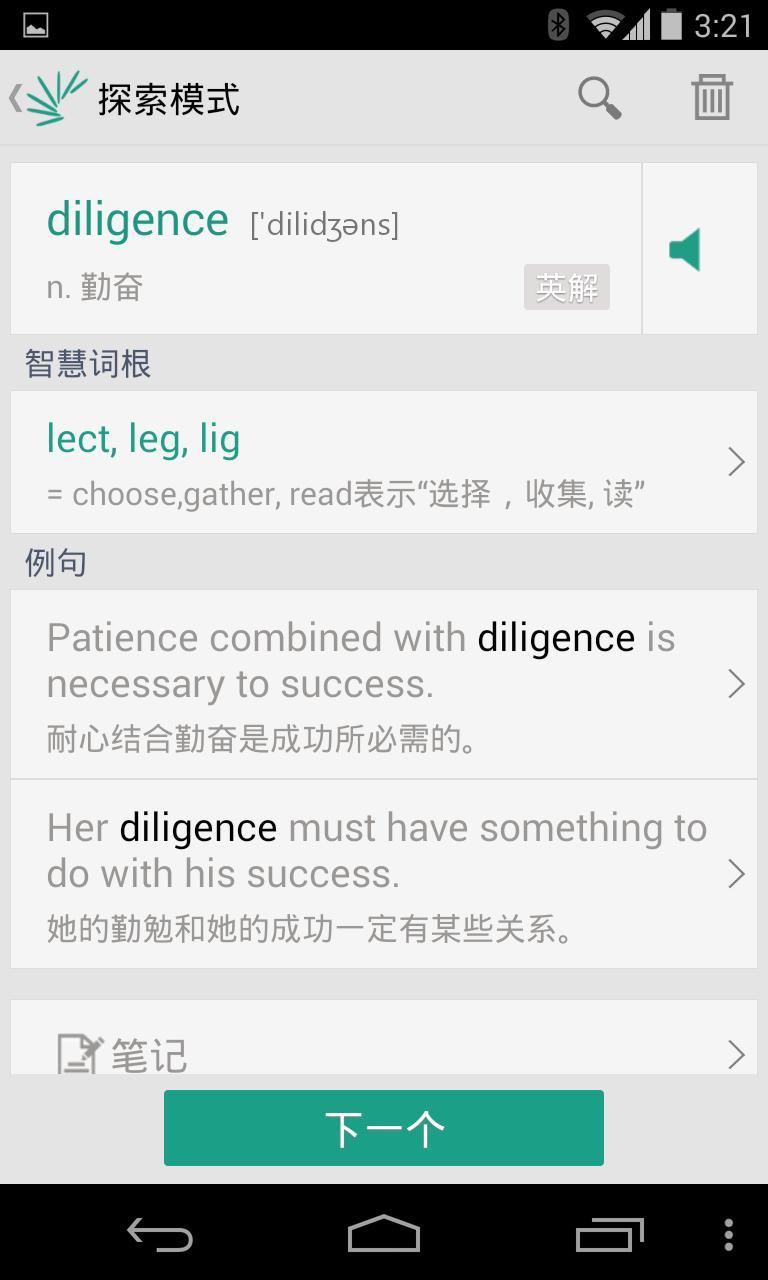
Task: Delete this word with trash icon
Action: click(x=712, y=98)
